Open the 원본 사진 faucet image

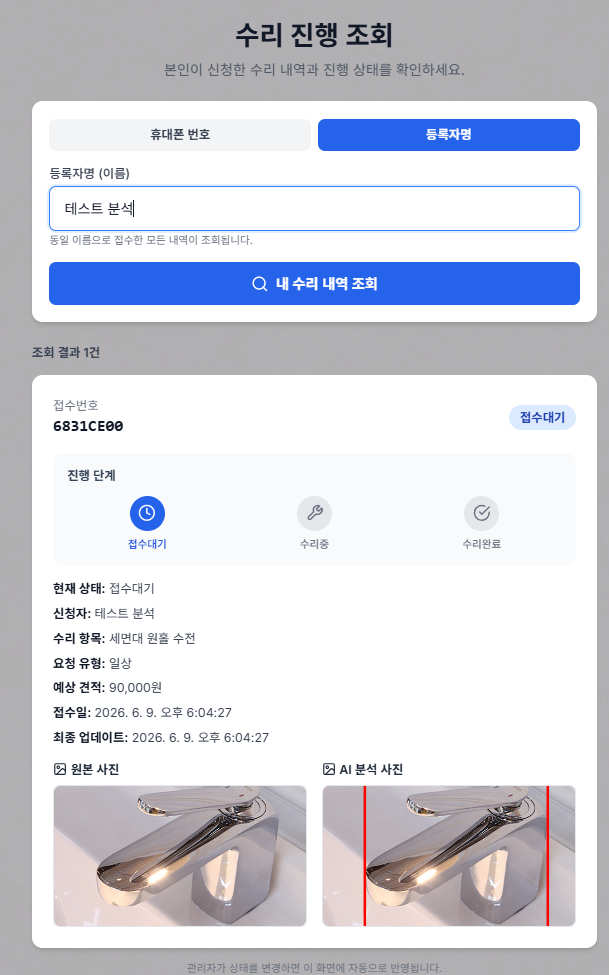click(x=180, y=856)
